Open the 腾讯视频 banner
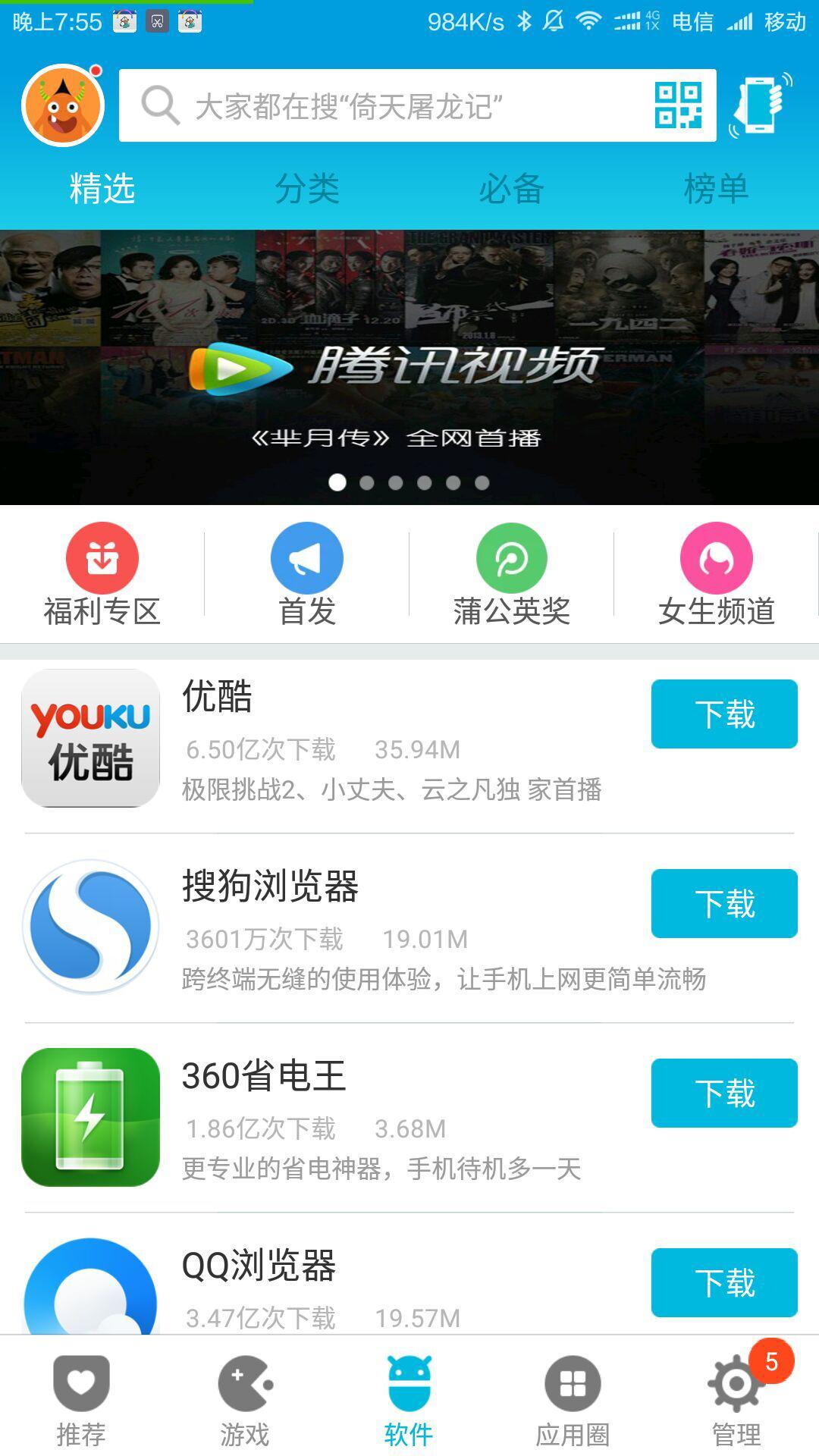This screenshot has width=819, height=1456. pyautogui.click(x=409, y=367)
